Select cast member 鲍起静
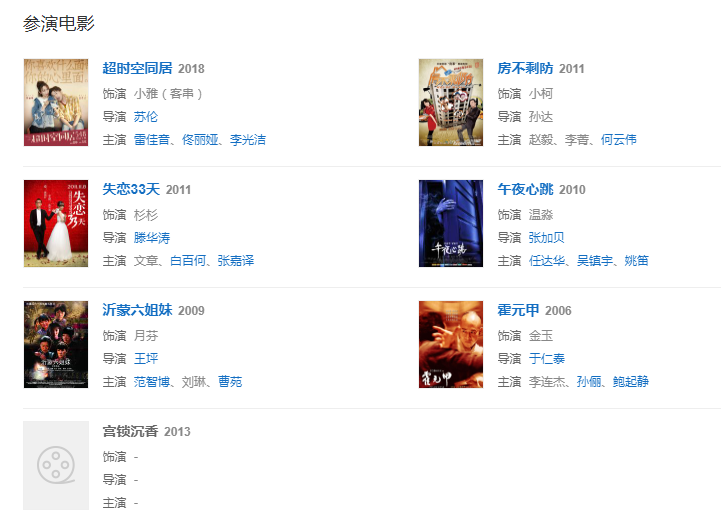Image resolution: width=721 pixels, height=525 pixels. pos(631,382)
